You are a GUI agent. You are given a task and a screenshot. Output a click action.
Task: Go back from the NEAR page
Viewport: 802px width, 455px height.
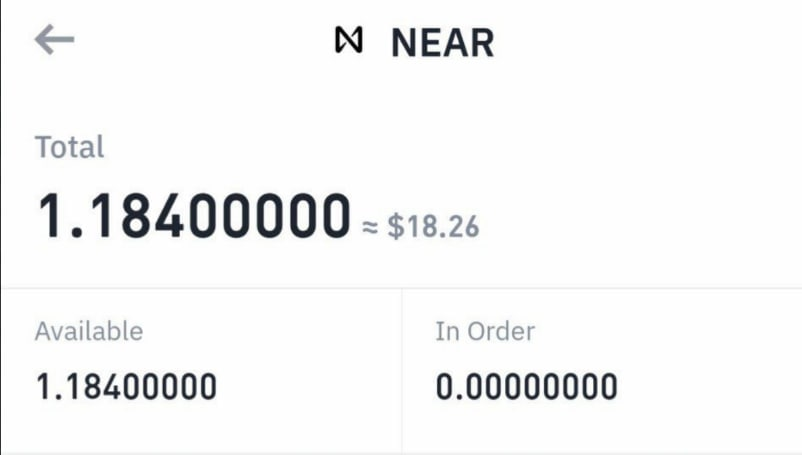[x=55, y=40]
